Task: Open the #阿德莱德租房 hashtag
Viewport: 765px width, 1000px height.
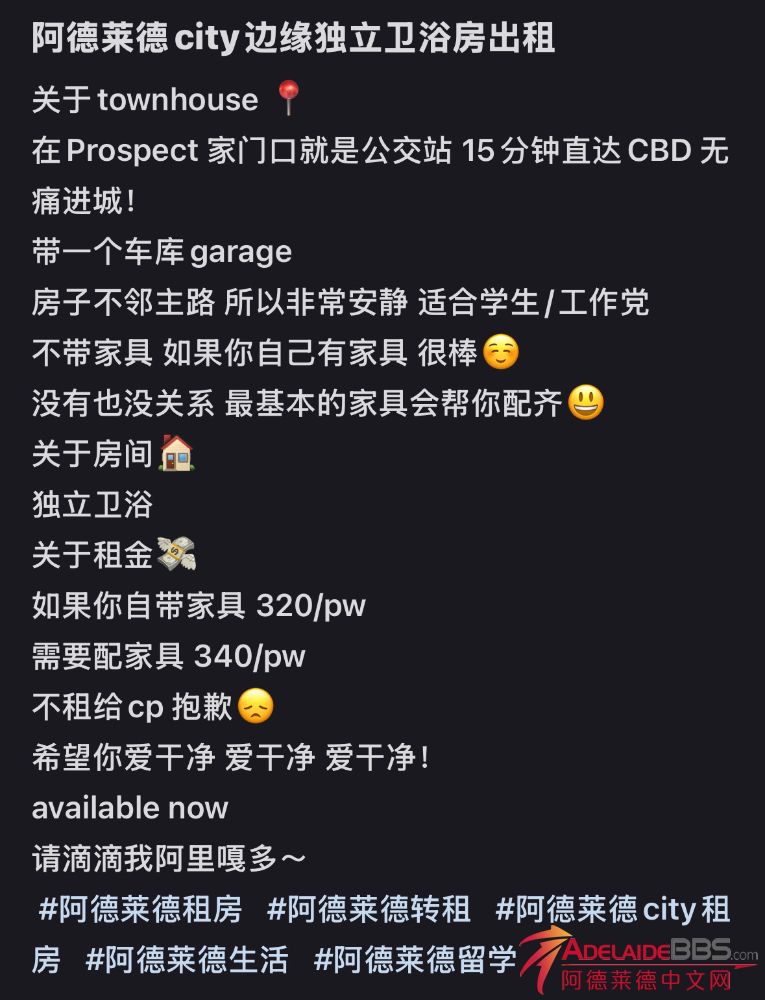Action: tap(140, 910)
